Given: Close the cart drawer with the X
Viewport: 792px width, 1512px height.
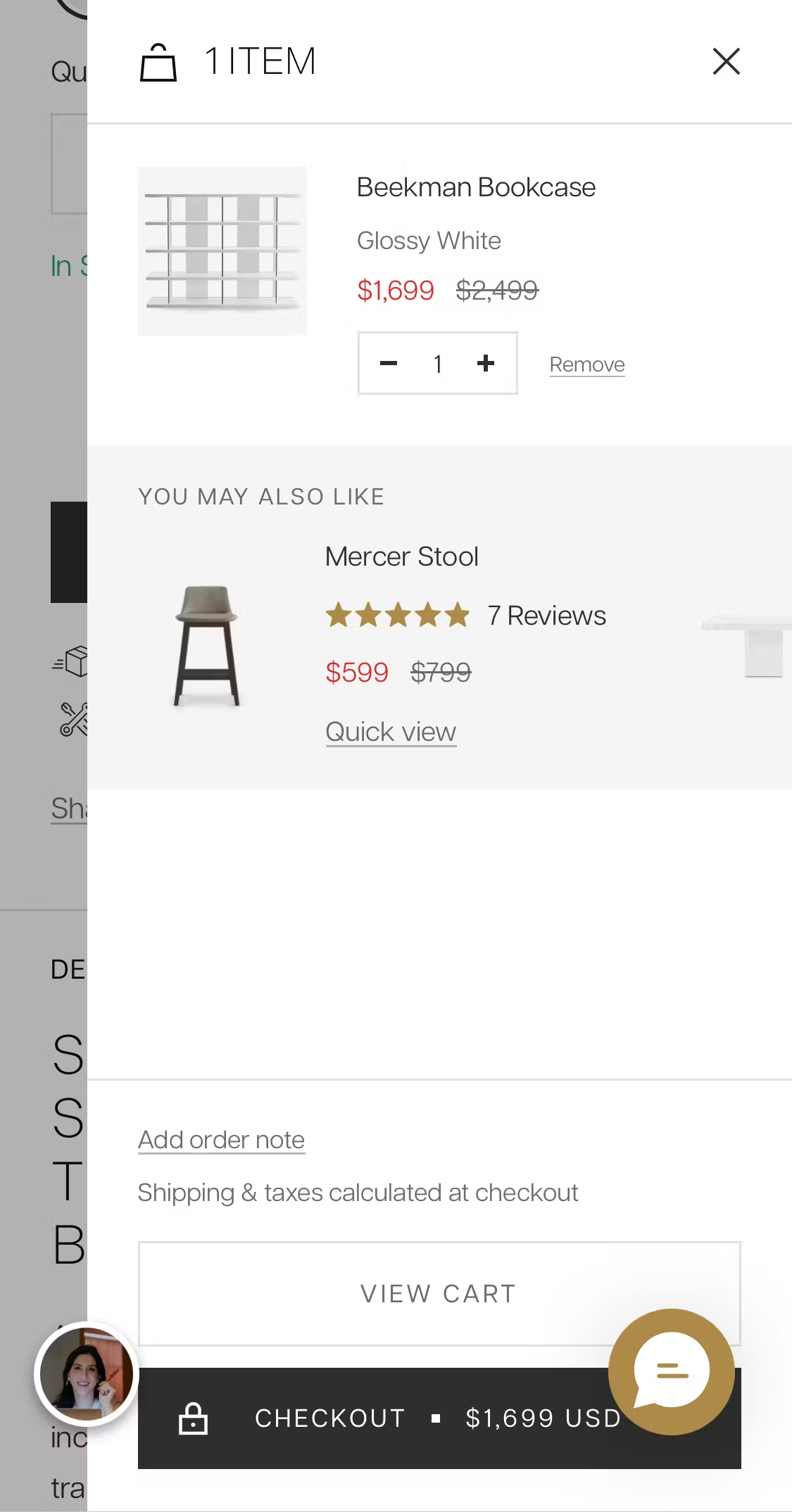Looking at the screenshot, I should (x=726, y=61).
